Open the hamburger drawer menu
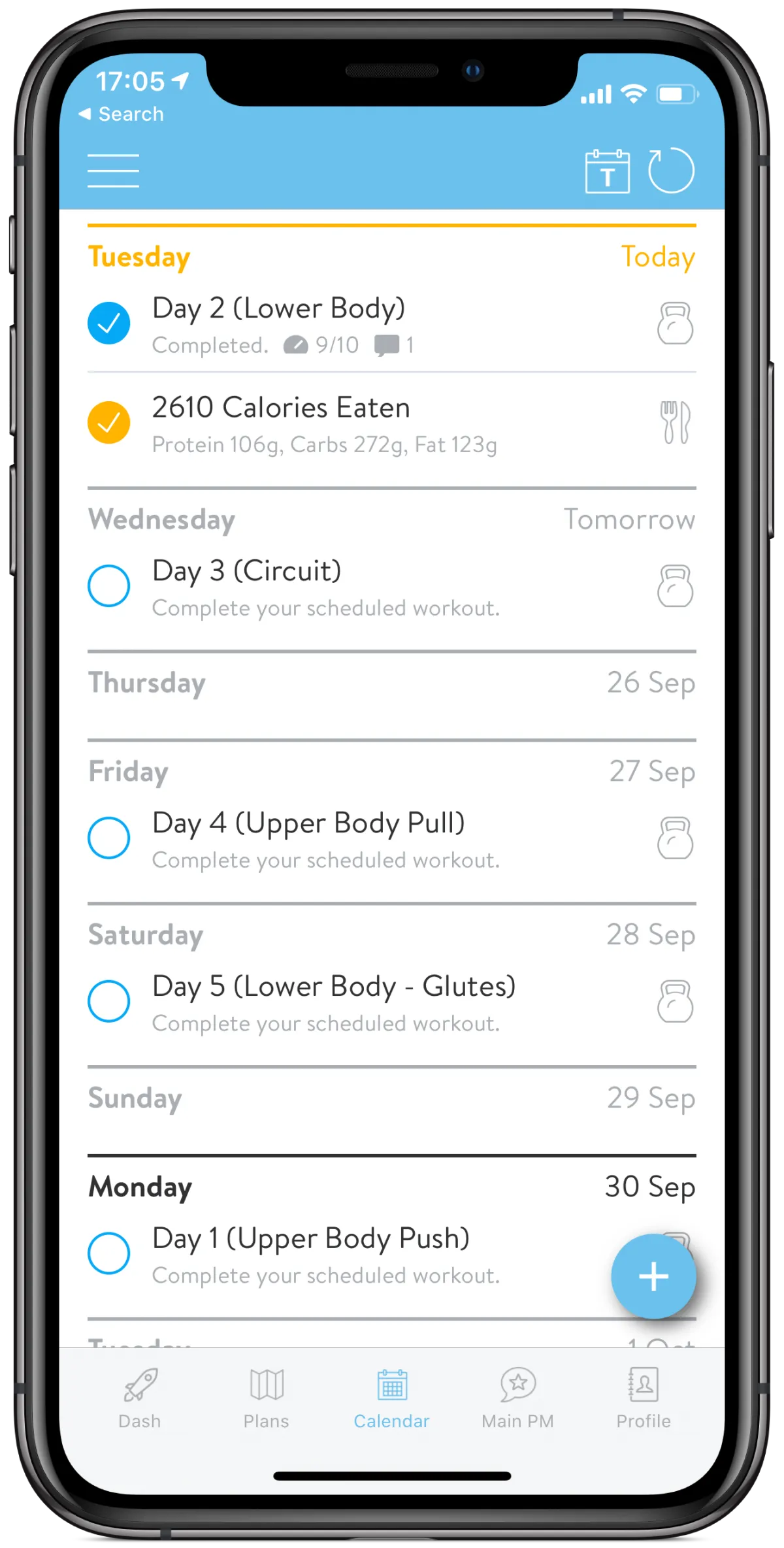784x1548 pixels. (113, 171)
